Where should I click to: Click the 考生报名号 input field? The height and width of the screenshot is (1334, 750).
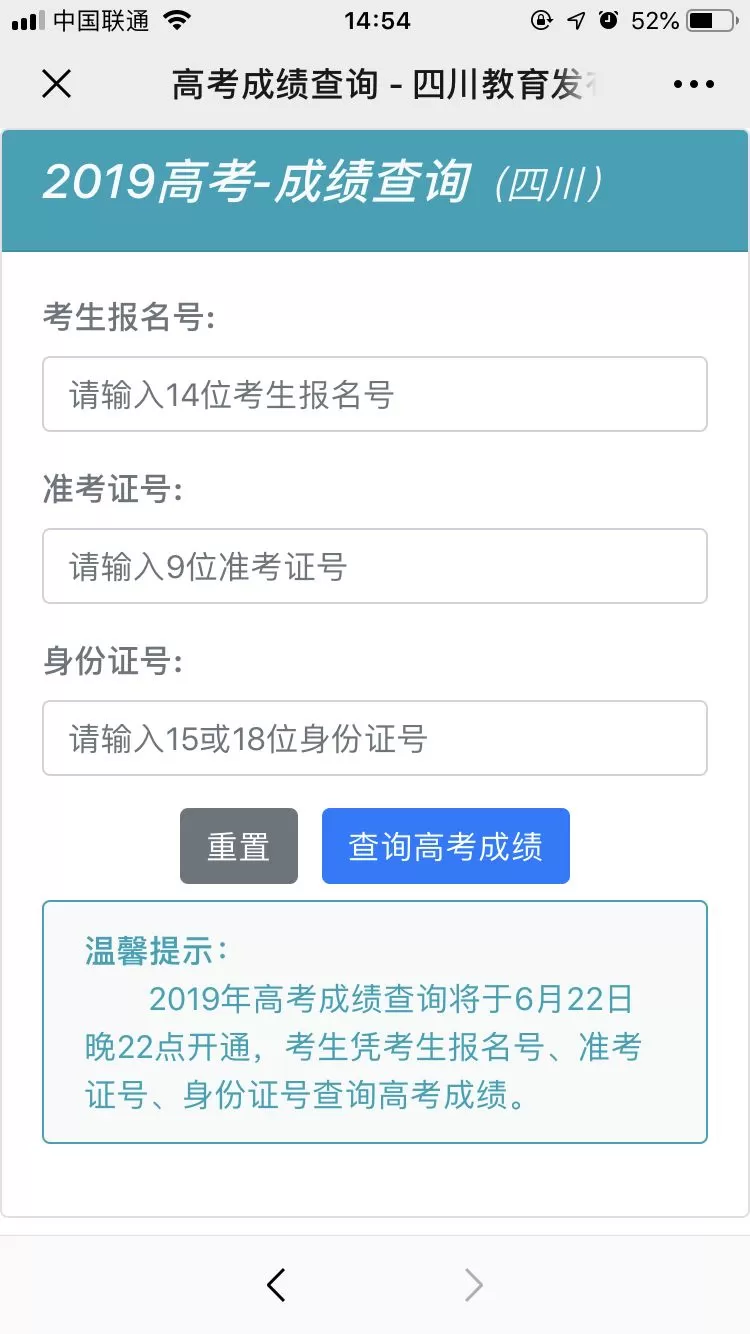(x=375, y=393)
